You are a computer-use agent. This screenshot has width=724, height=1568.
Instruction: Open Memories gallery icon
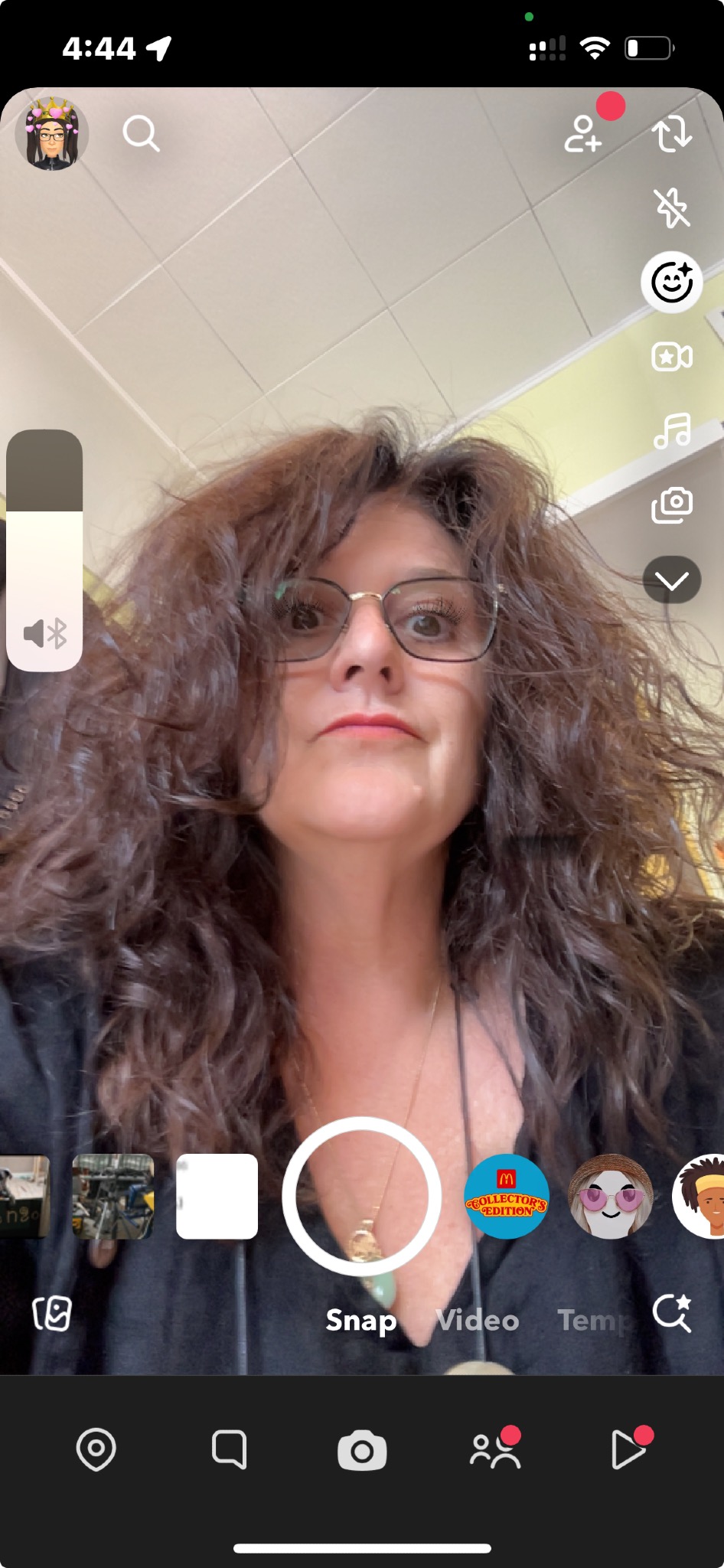pyautogui.click(x=52, y=1314)
